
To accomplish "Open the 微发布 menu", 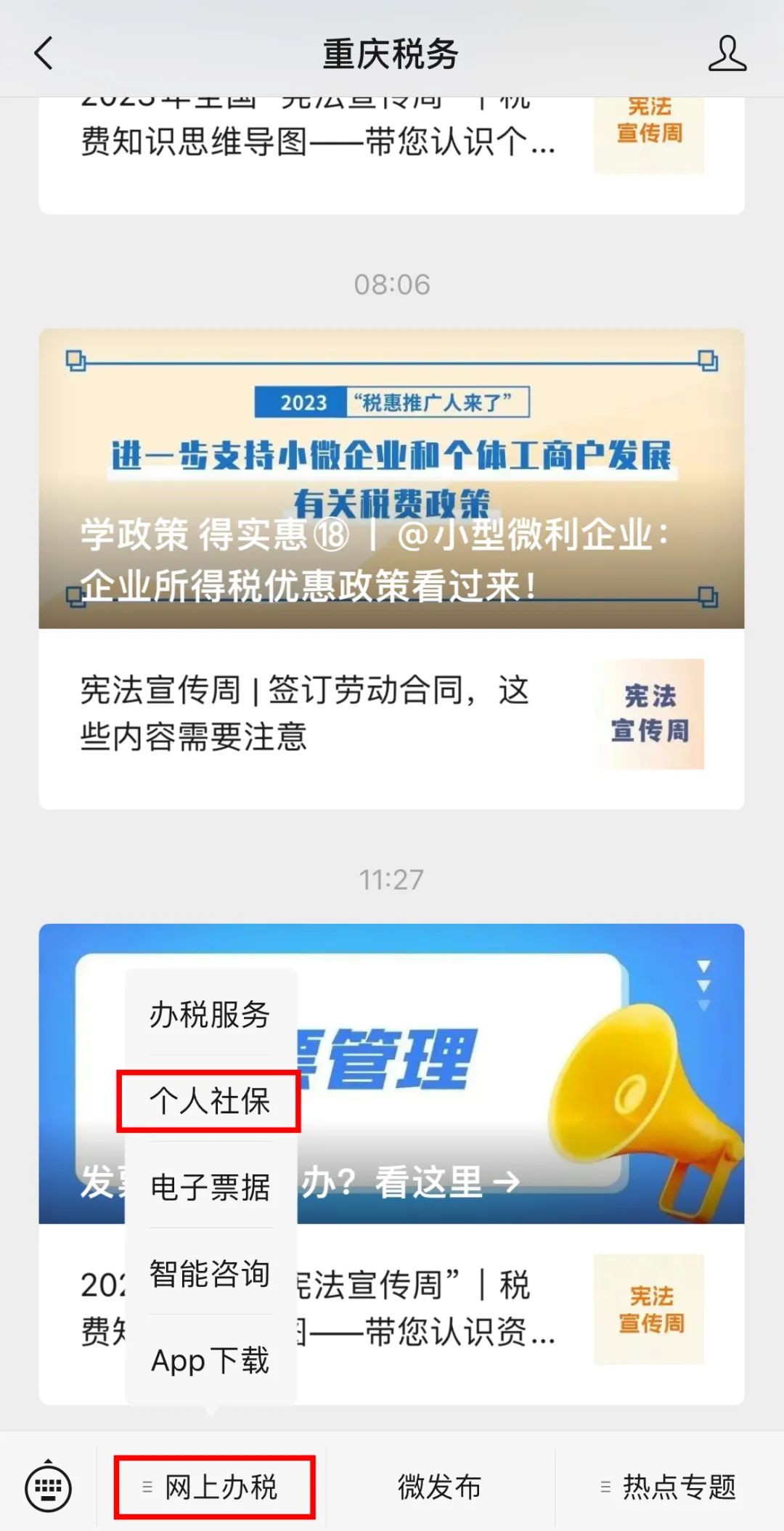I will pos(440,1487).
